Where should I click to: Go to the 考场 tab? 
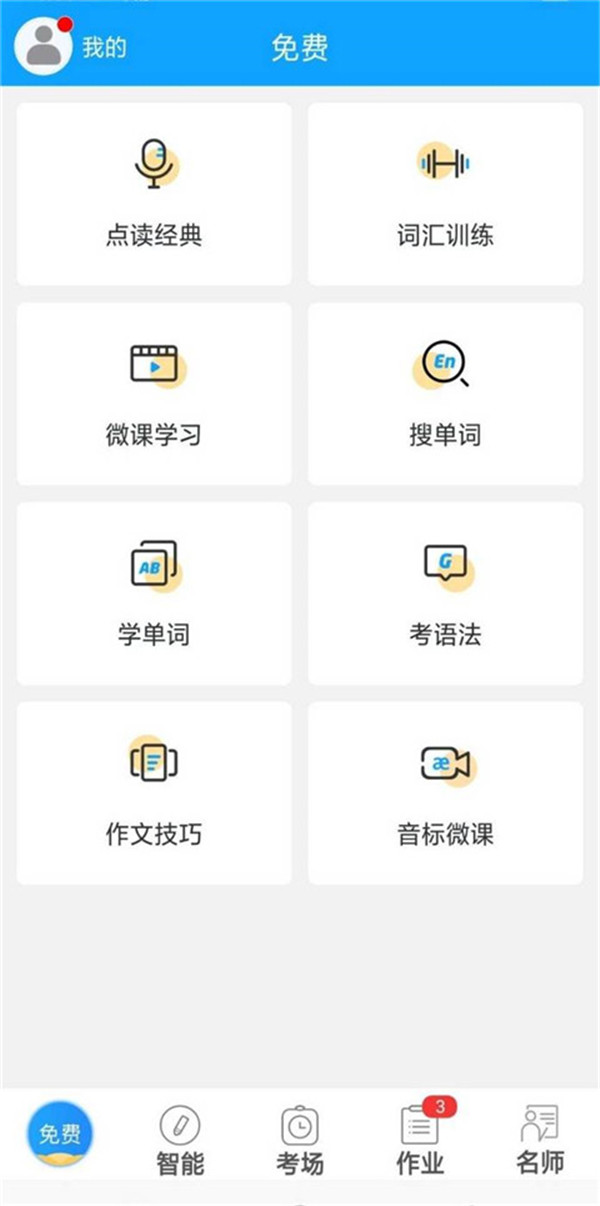point(300,1140)
